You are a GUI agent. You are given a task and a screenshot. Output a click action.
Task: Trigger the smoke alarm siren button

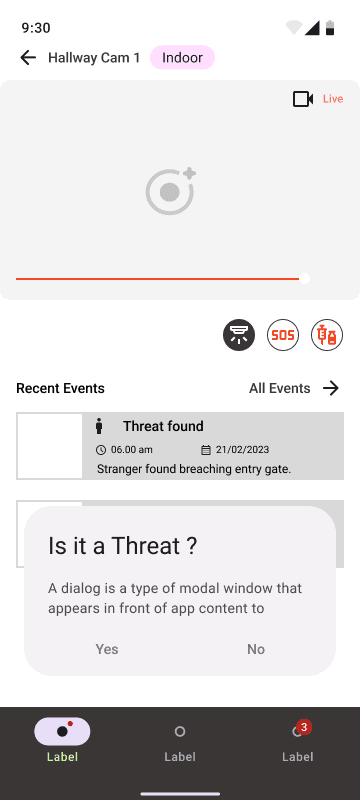point(239,335)
